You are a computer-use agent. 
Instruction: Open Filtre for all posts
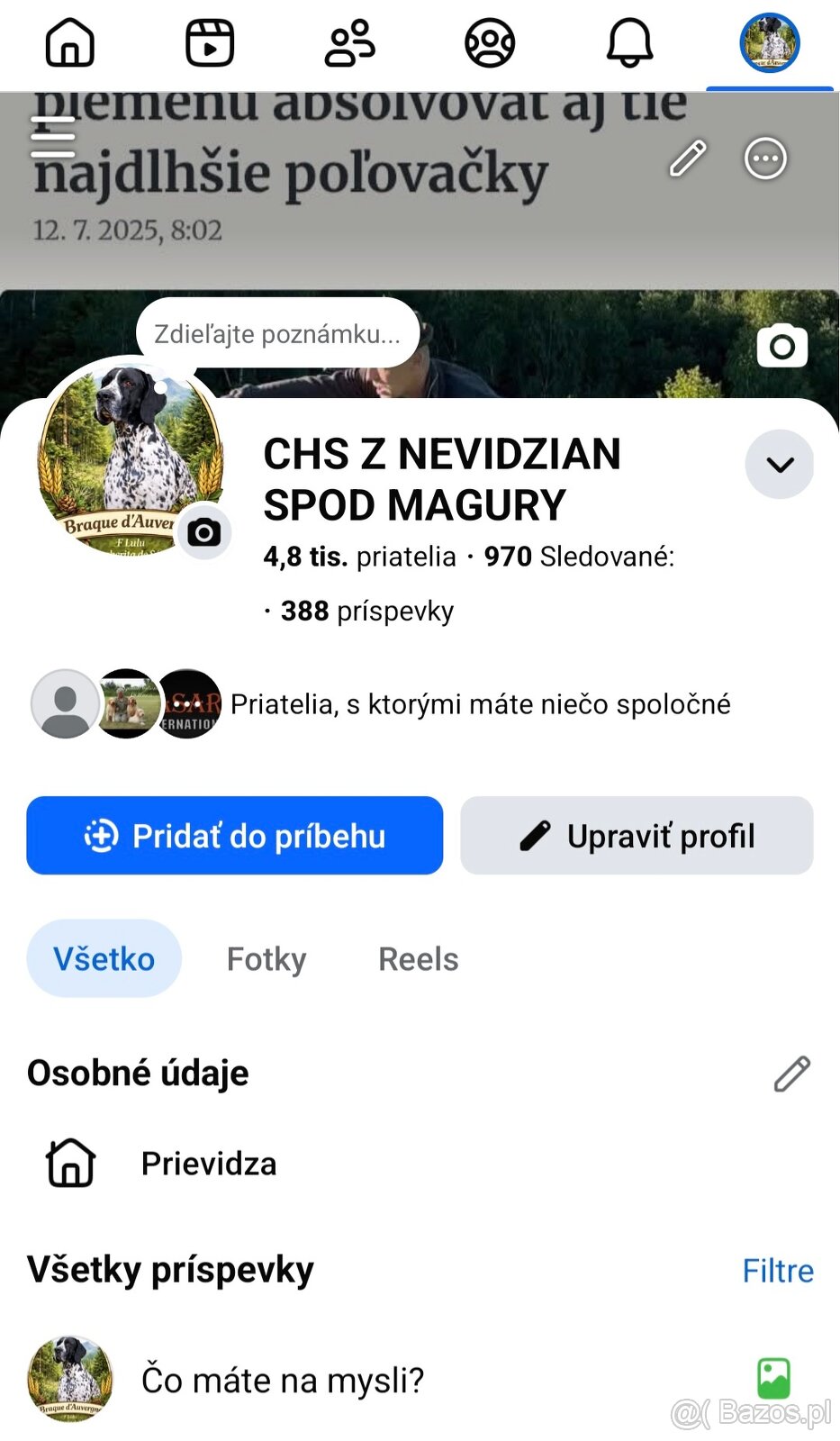pyautogui.click(x=778, y=1271)
